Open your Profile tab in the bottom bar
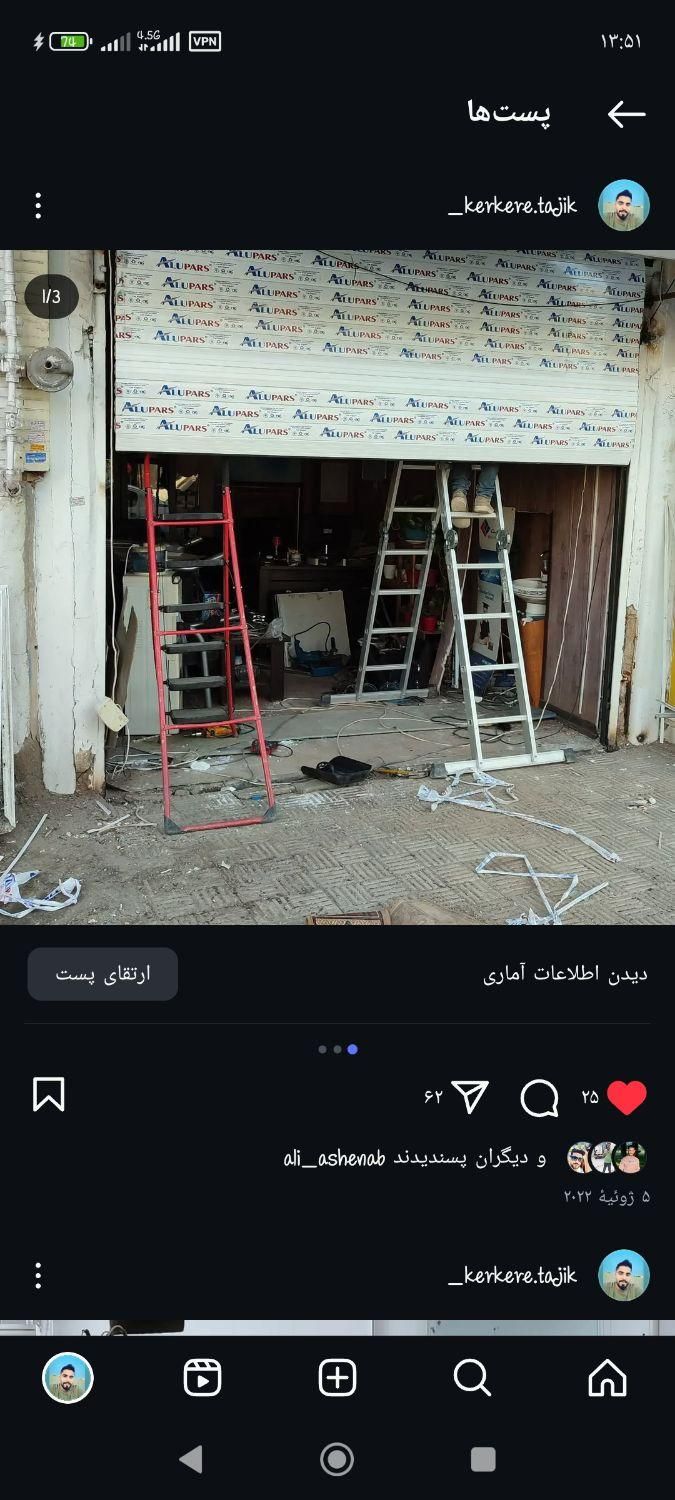This screenshot has width=675, height=1500. [68, 1378]
